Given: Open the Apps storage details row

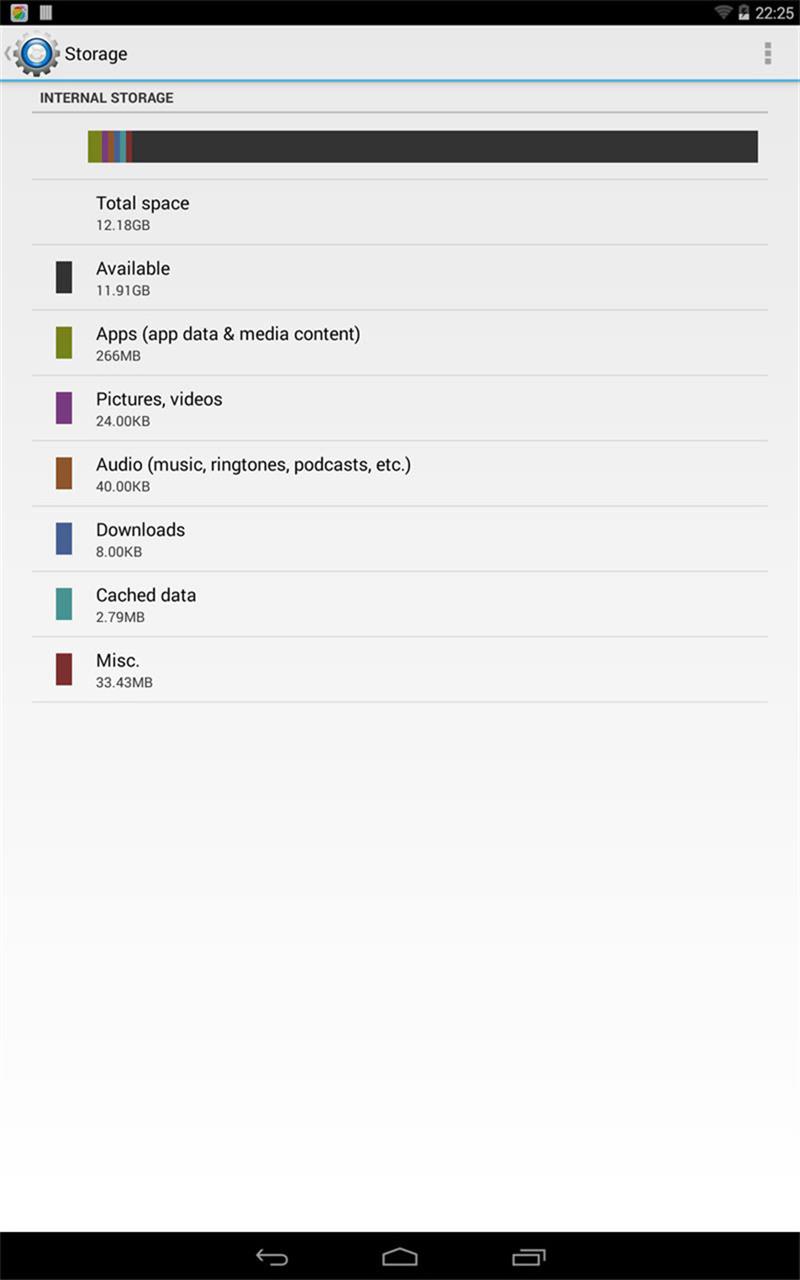Looking at the screenshot, I should coord(400,343).
